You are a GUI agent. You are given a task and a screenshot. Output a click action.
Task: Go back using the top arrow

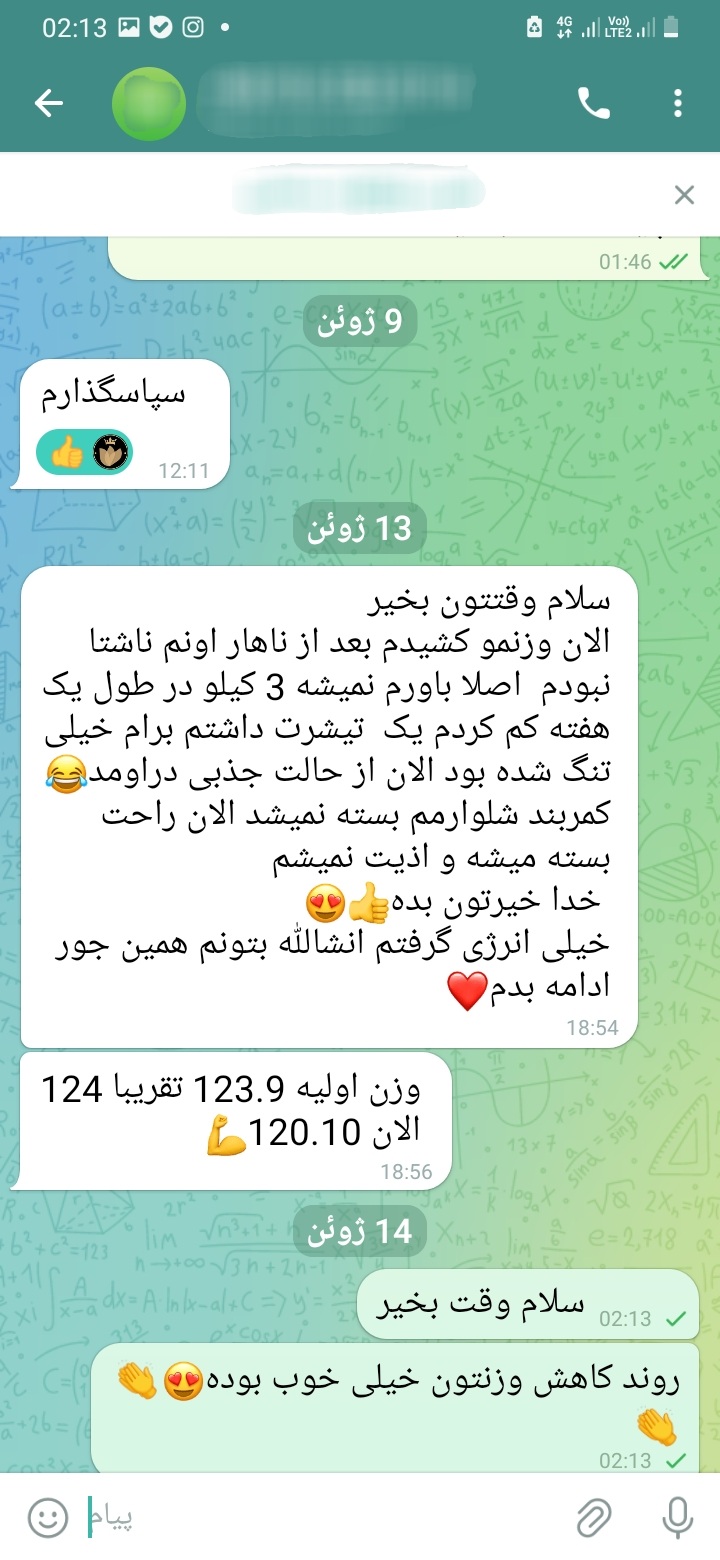pos(49,103)
